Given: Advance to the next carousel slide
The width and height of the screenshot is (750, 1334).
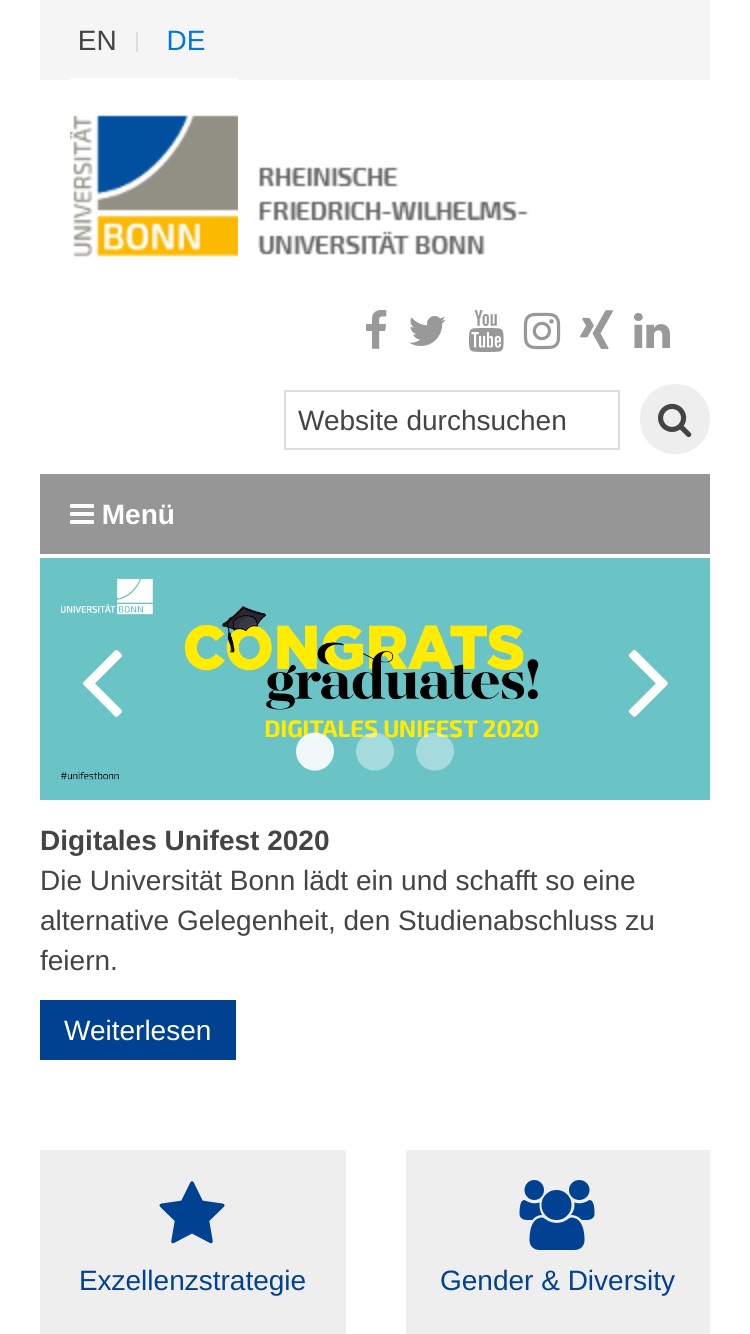Looking at the screenshot, I should [x=648, y=684].
